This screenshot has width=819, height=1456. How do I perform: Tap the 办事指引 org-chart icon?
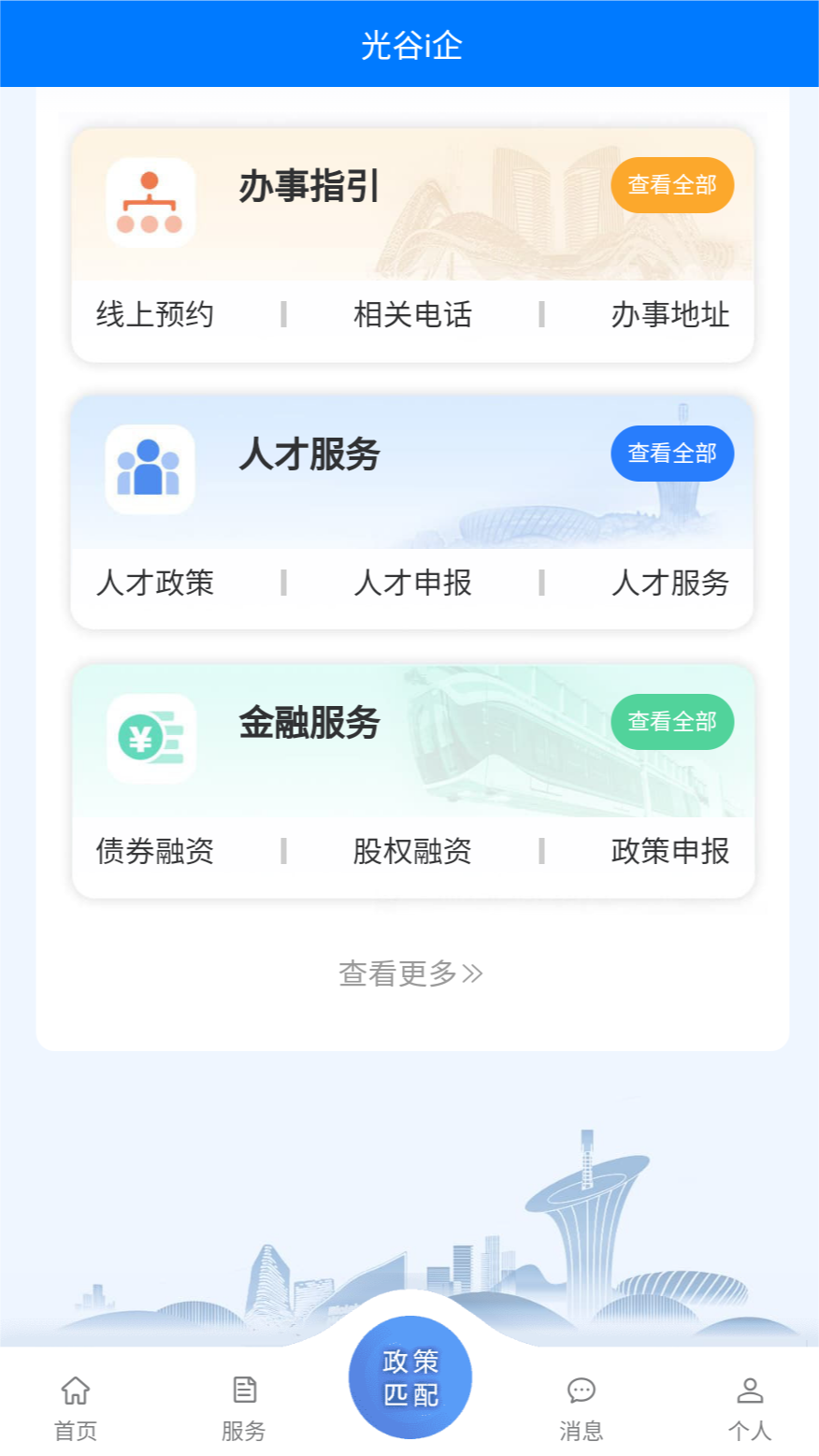[150, 203]
